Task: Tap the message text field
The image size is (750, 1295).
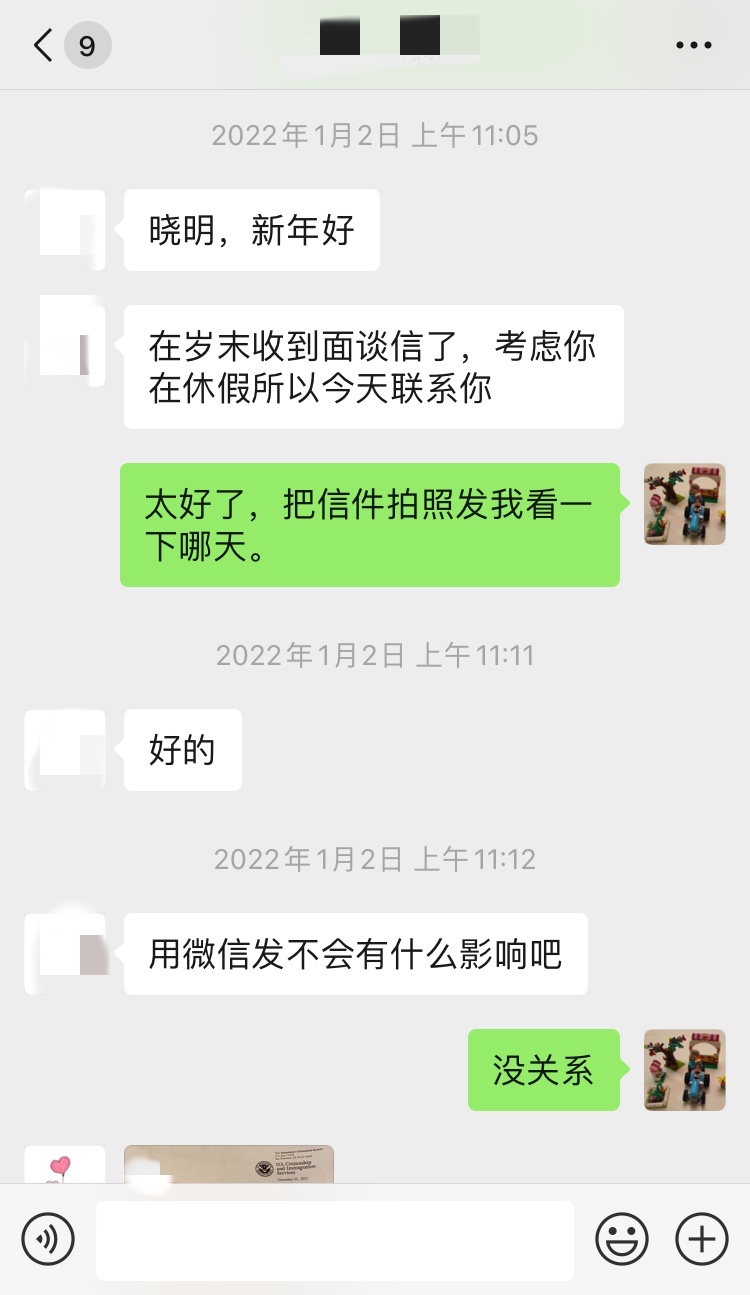Action: pyautogui.click(x=335, y=1240)
